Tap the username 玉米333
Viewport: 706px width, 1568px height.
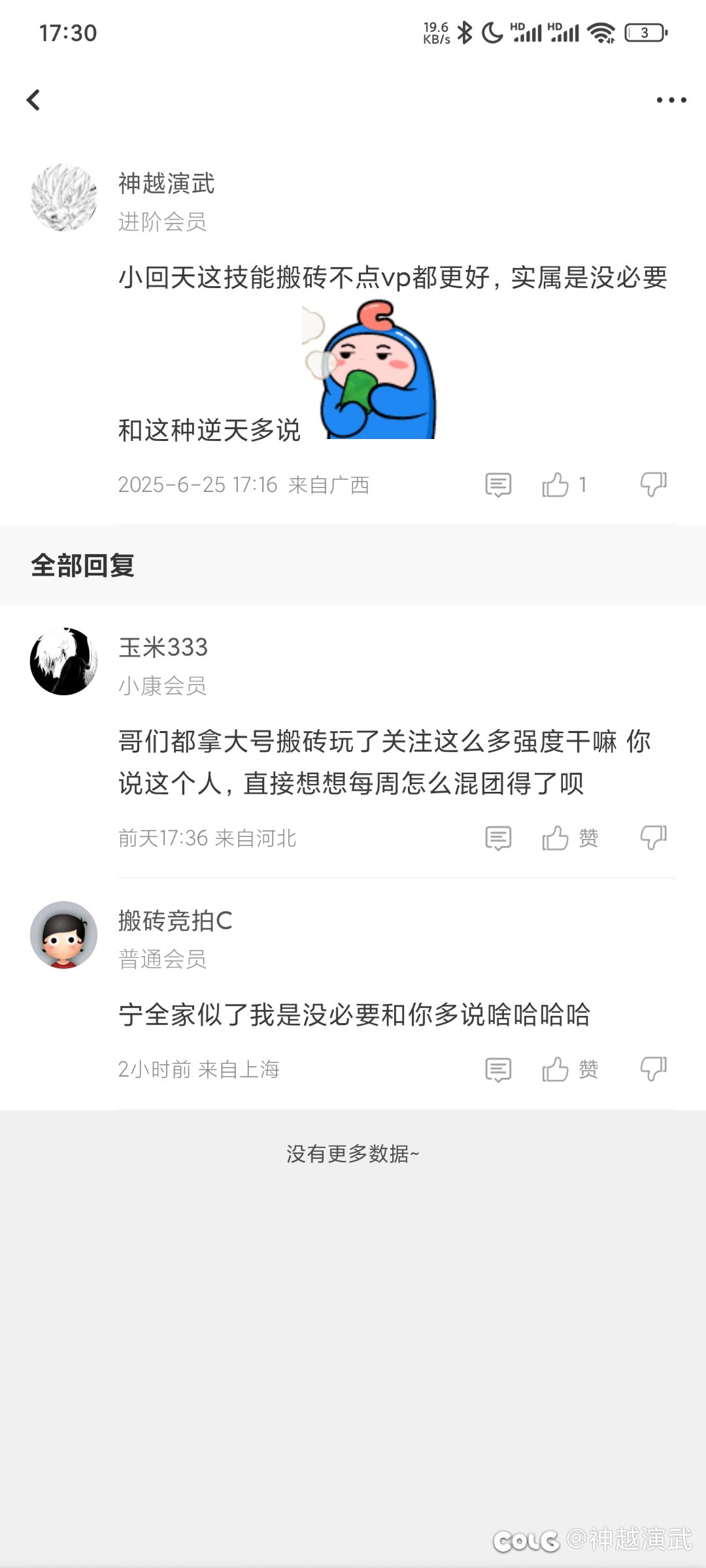click(163, 647)
